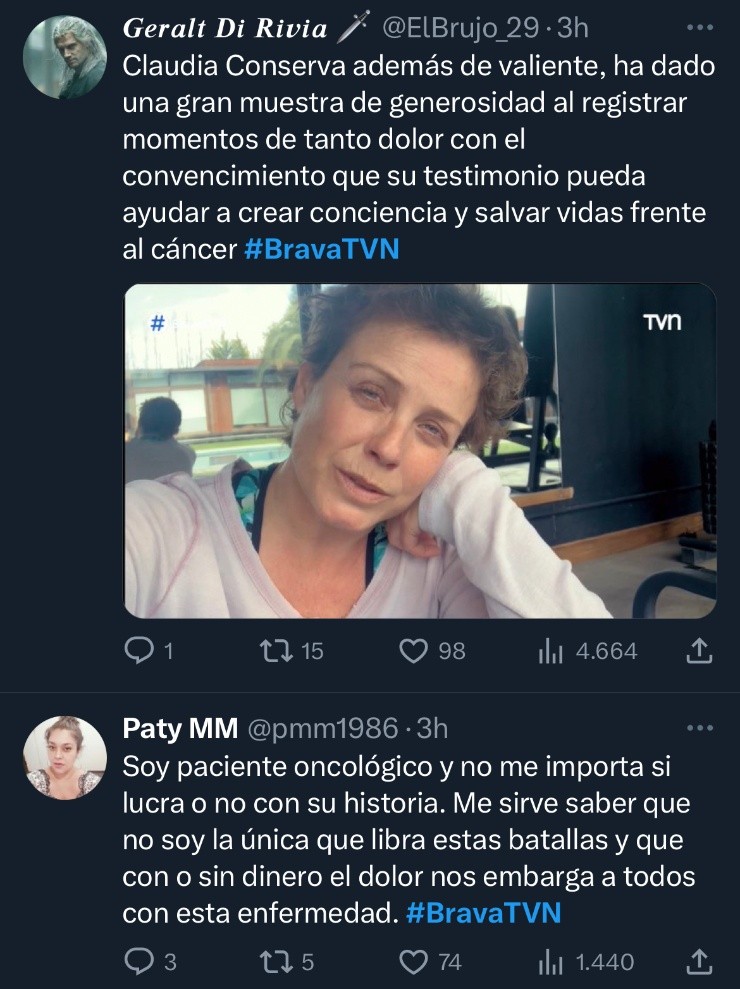Open the #BravaTVN hashtag in Geralt Di Rivia's tweet
The width and height of the screenshot is (740, 989).
coord(321,249)
